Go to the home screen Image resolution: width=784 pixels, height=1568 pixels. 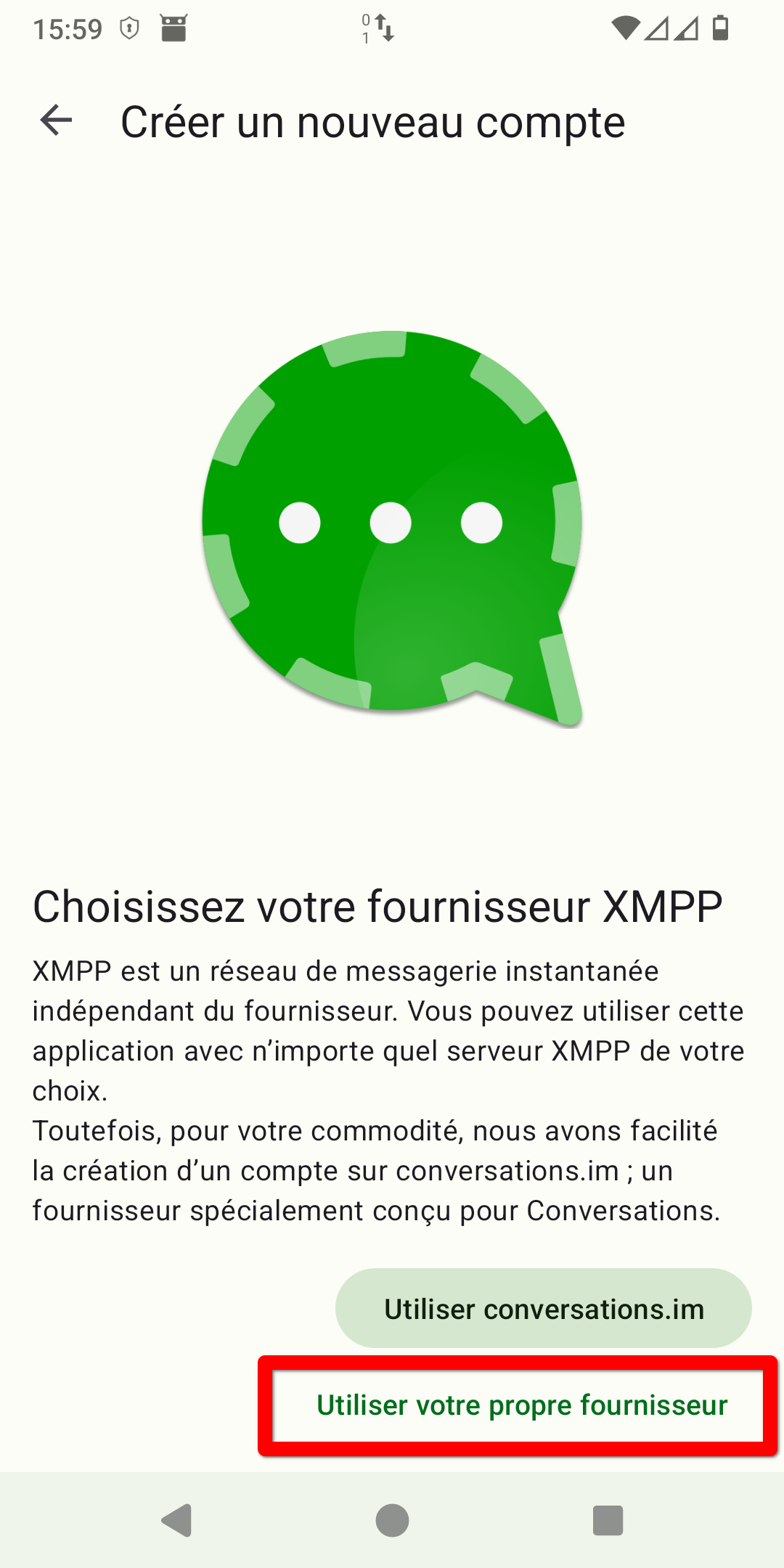[392, 1520]
